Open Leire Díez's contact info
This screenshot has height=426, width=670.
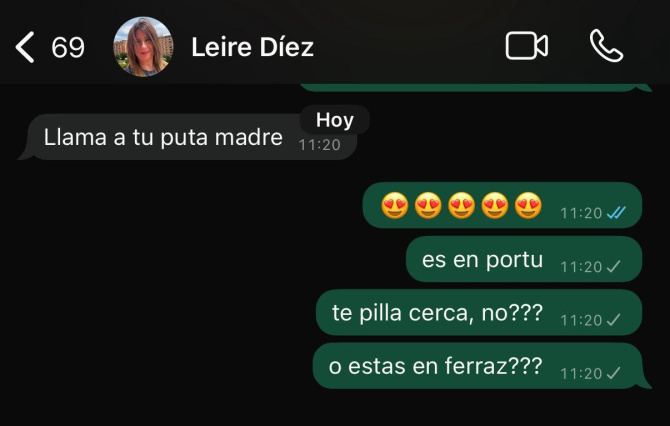tap(252, 47)
